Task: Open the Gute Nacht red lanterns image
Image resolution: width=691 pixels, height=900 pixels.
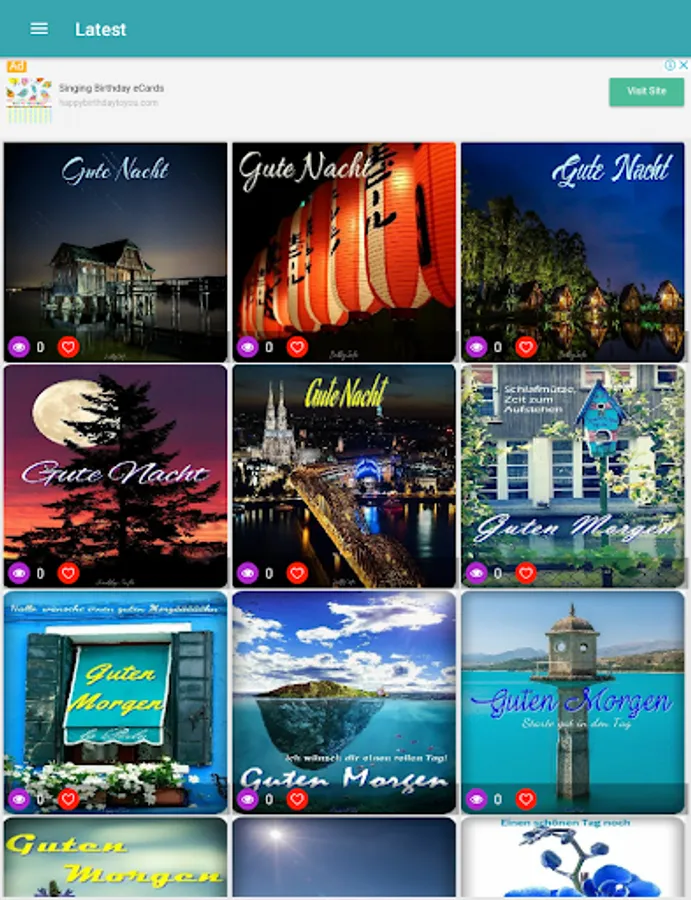Action: click(344, 240)
